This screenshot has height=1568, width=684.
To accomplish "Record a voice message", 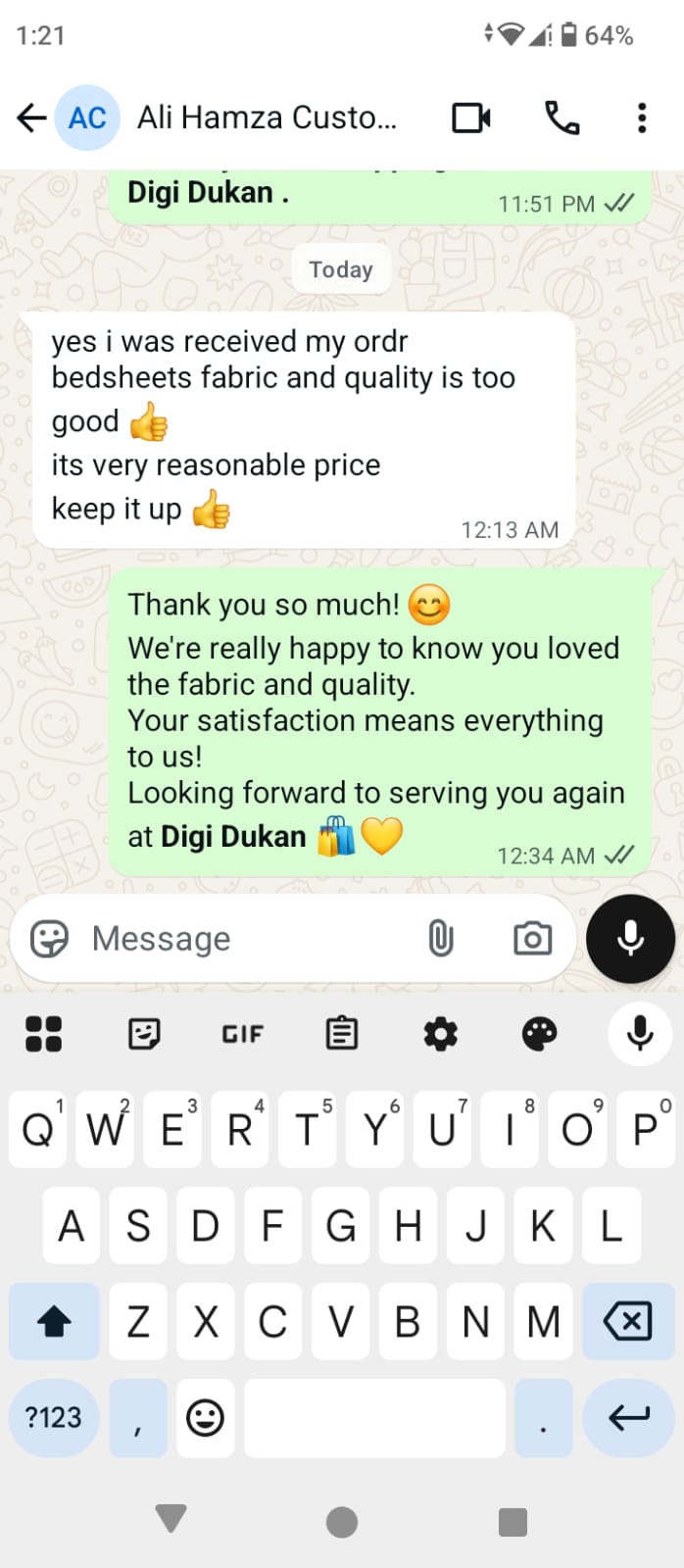I will tap(630, 939).
